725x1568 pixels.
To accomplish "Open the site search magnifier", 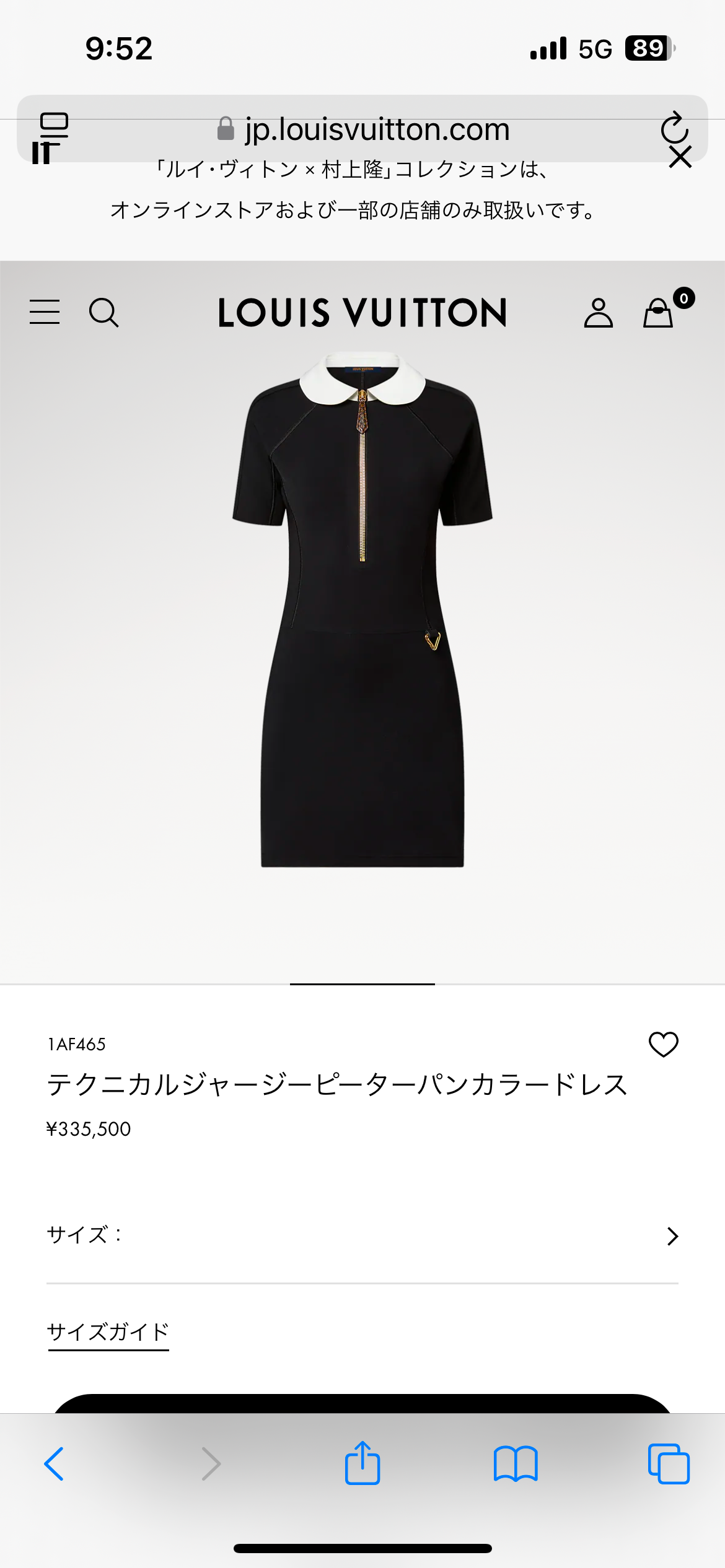I will click(x=103, y=312).
